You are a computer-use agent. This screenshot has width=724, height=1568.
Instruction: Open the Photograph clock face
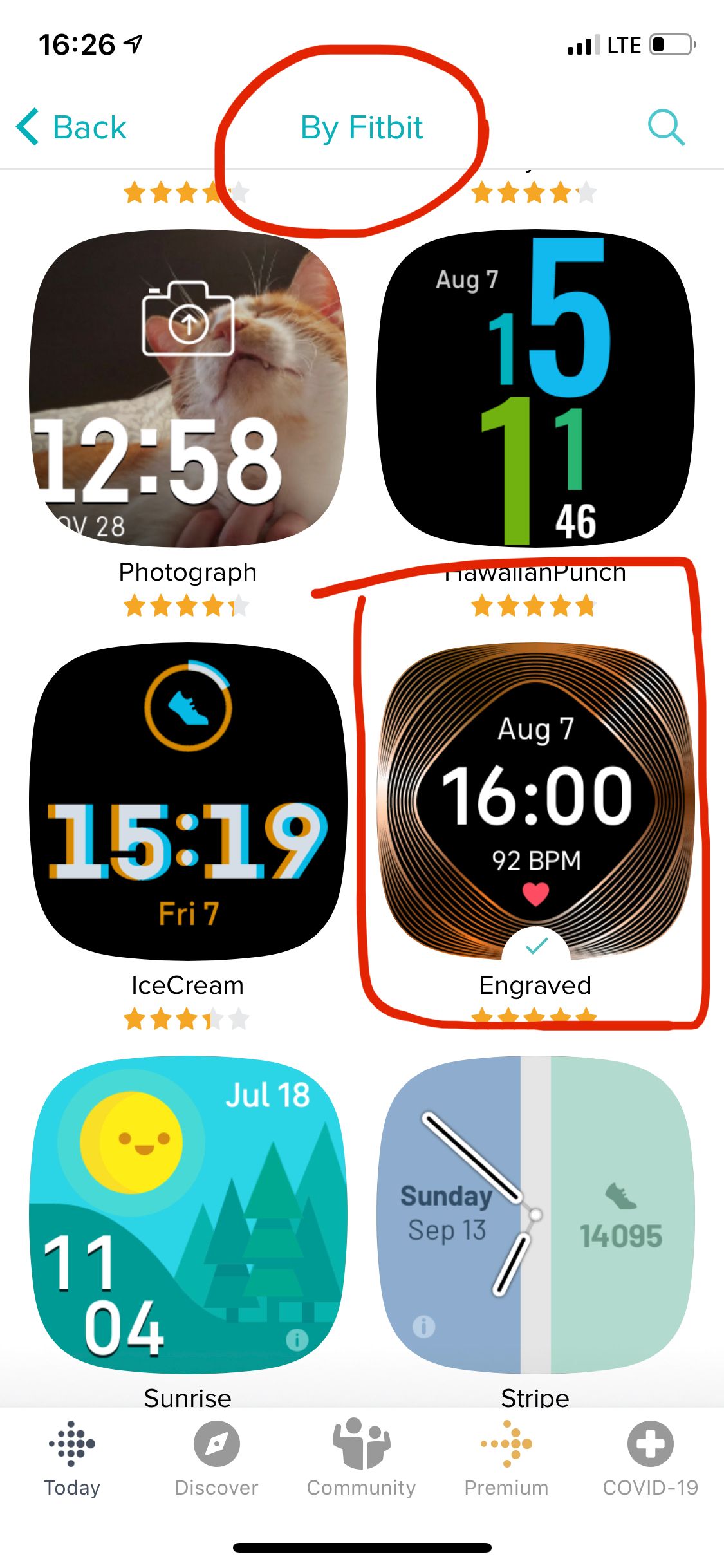tap(188, 389)
